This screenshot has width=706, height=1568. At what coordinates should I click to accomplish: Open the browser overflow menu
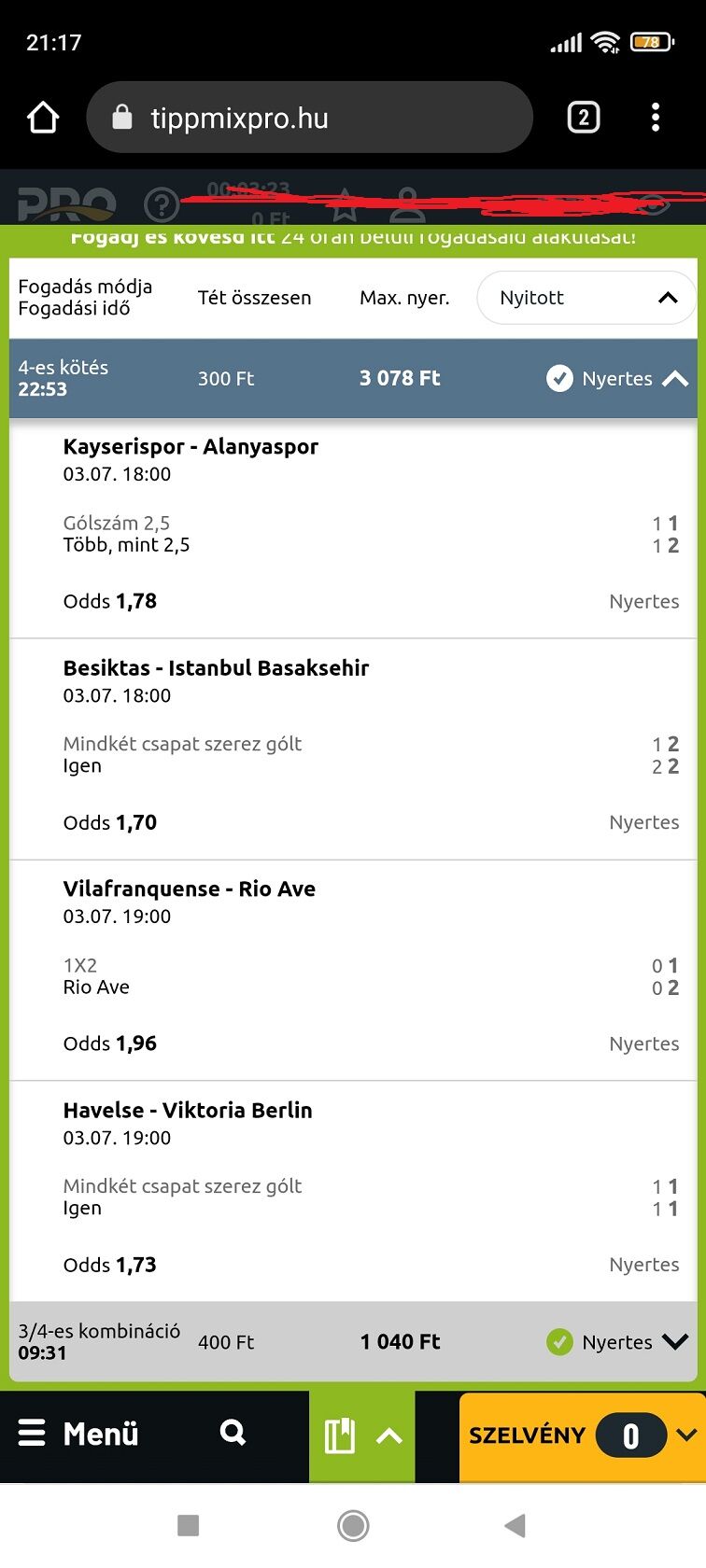point(656,118)
